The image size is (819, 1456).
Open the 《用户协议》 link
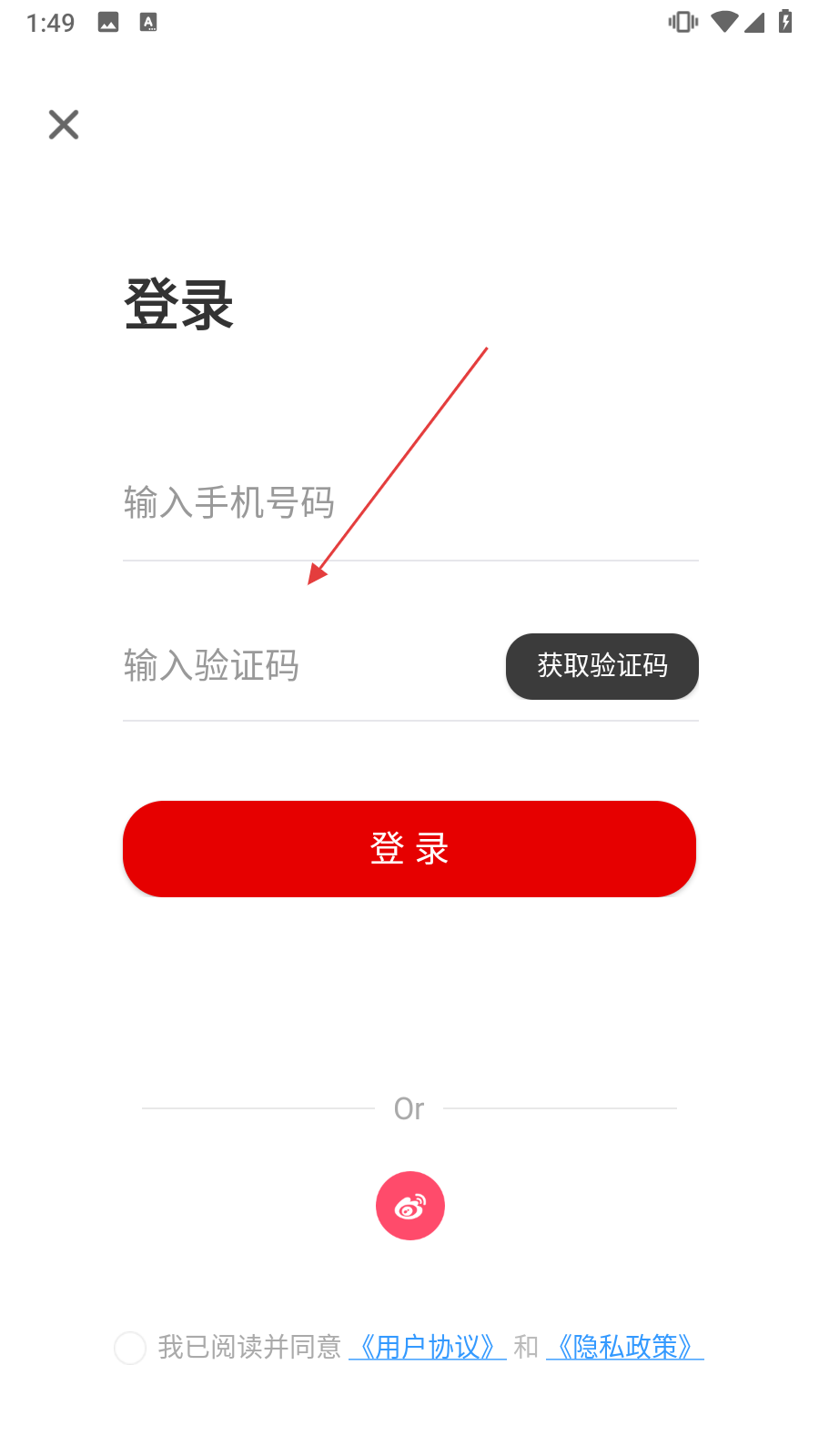[x=427, y=1347]
